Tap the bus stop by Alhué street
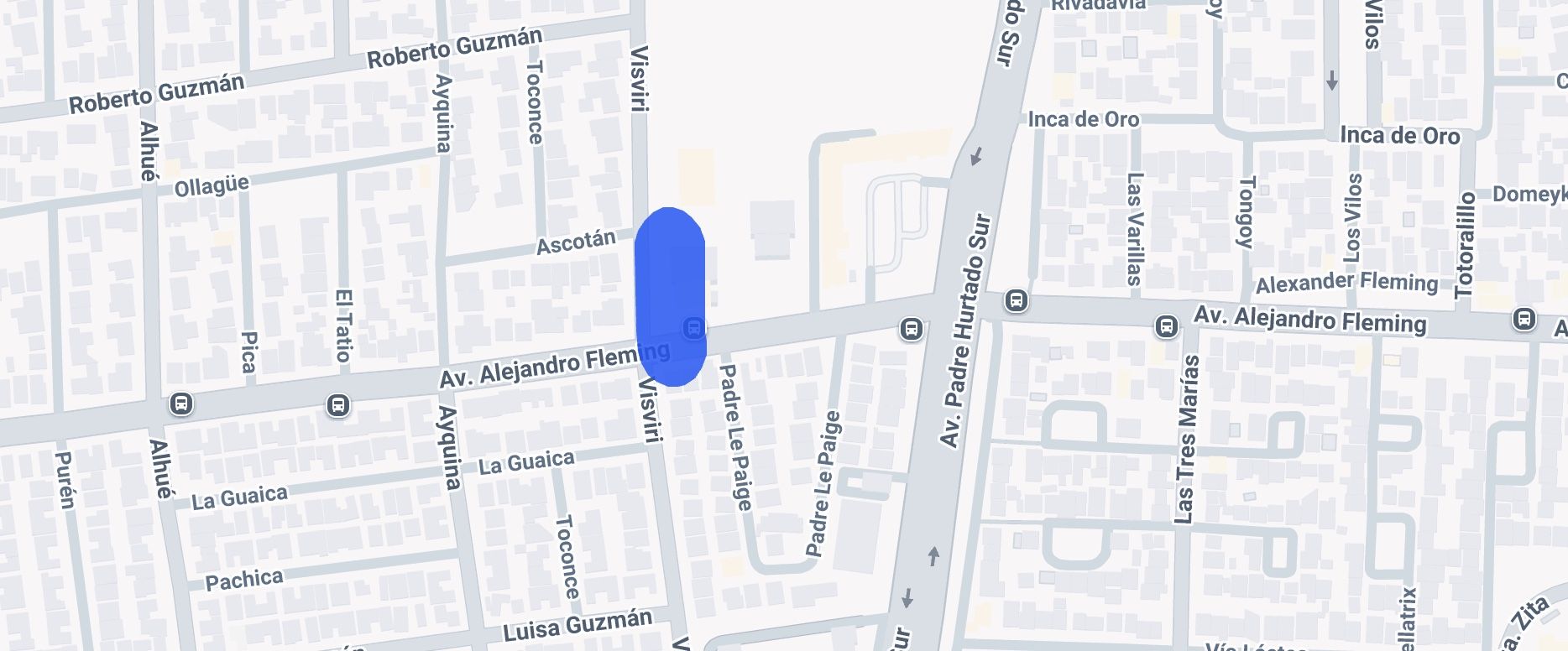Image resolution: width=1568 pixels, height=651 pixels. pos(180,404)
